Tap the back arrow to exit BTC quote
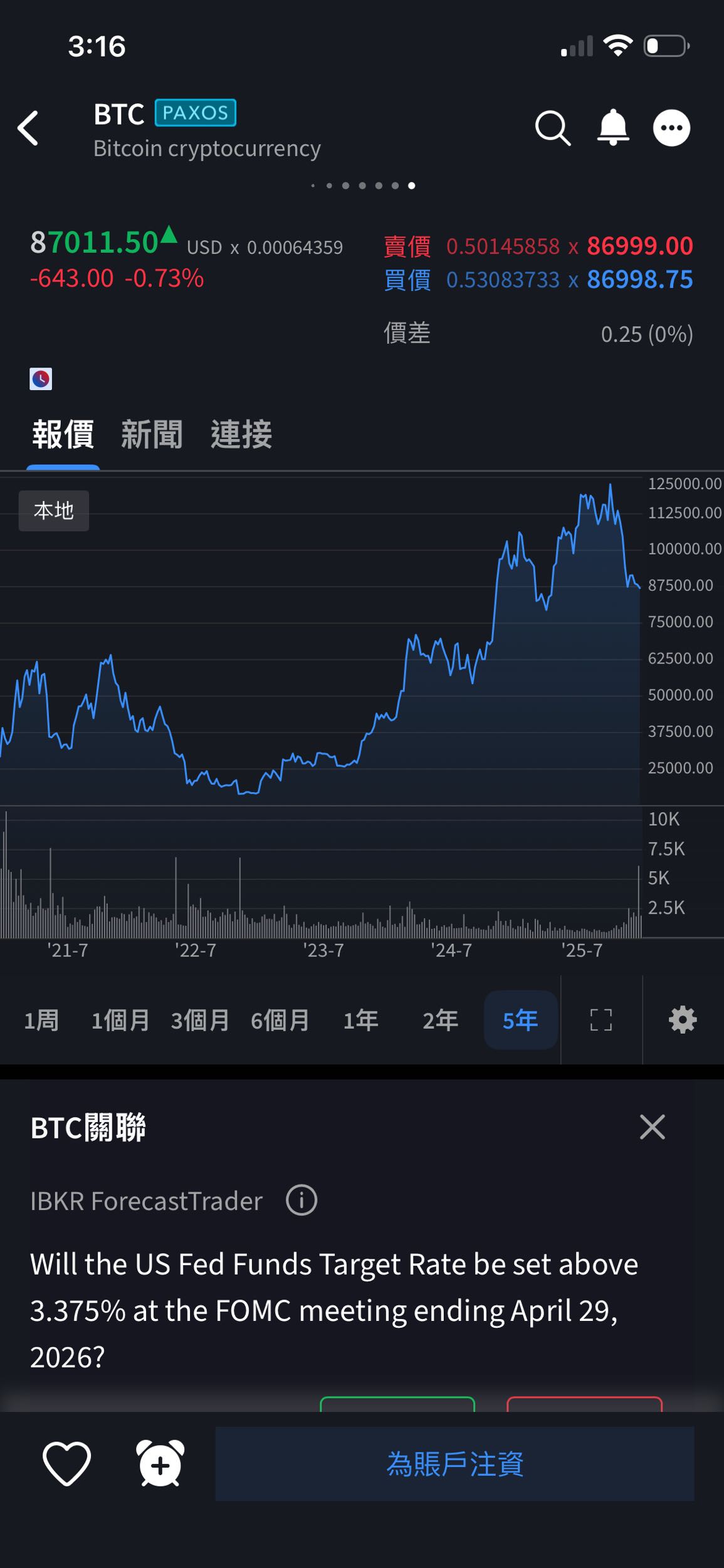 29,127
